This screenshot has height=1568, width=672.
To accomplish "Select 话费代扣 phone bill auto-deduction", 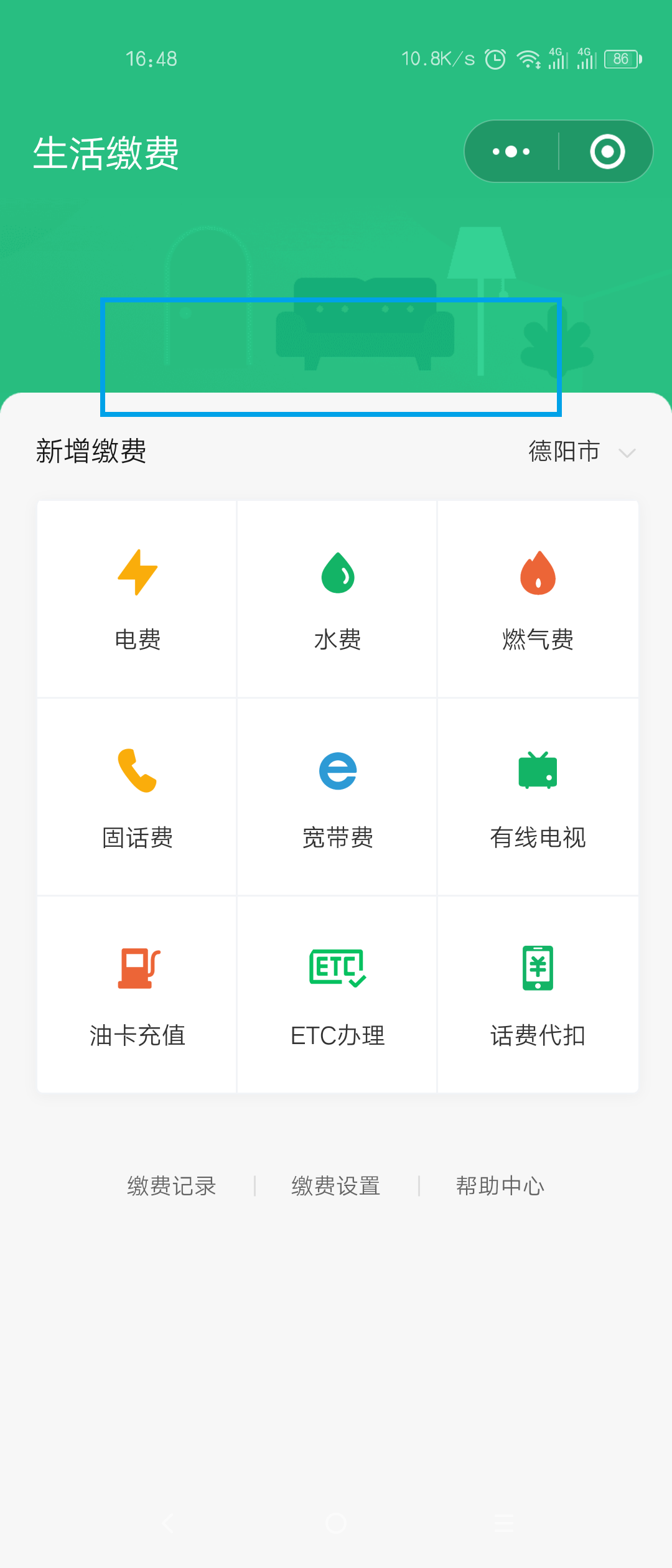I will pos(538,995).
